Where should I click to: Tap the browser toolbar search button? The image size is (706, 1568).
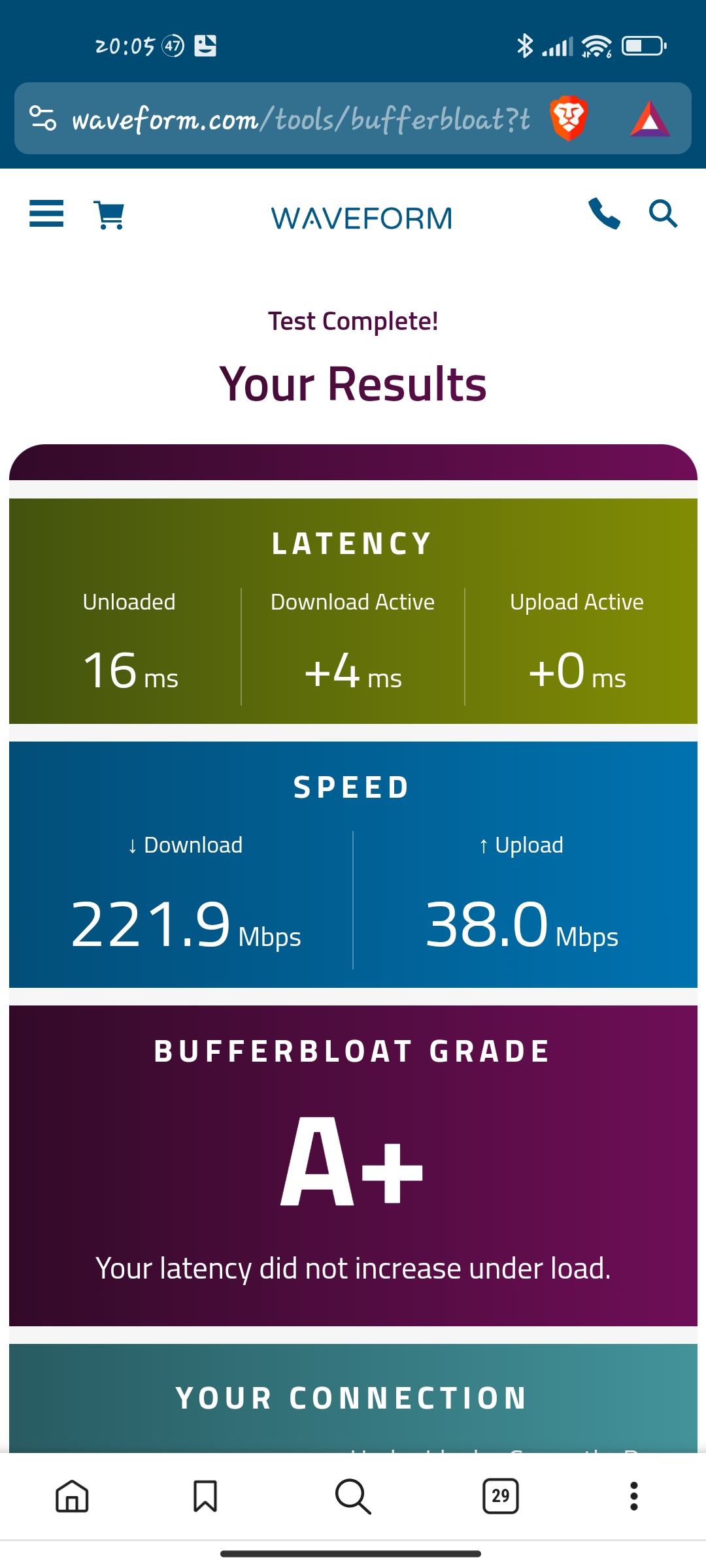pos(353,1496)
